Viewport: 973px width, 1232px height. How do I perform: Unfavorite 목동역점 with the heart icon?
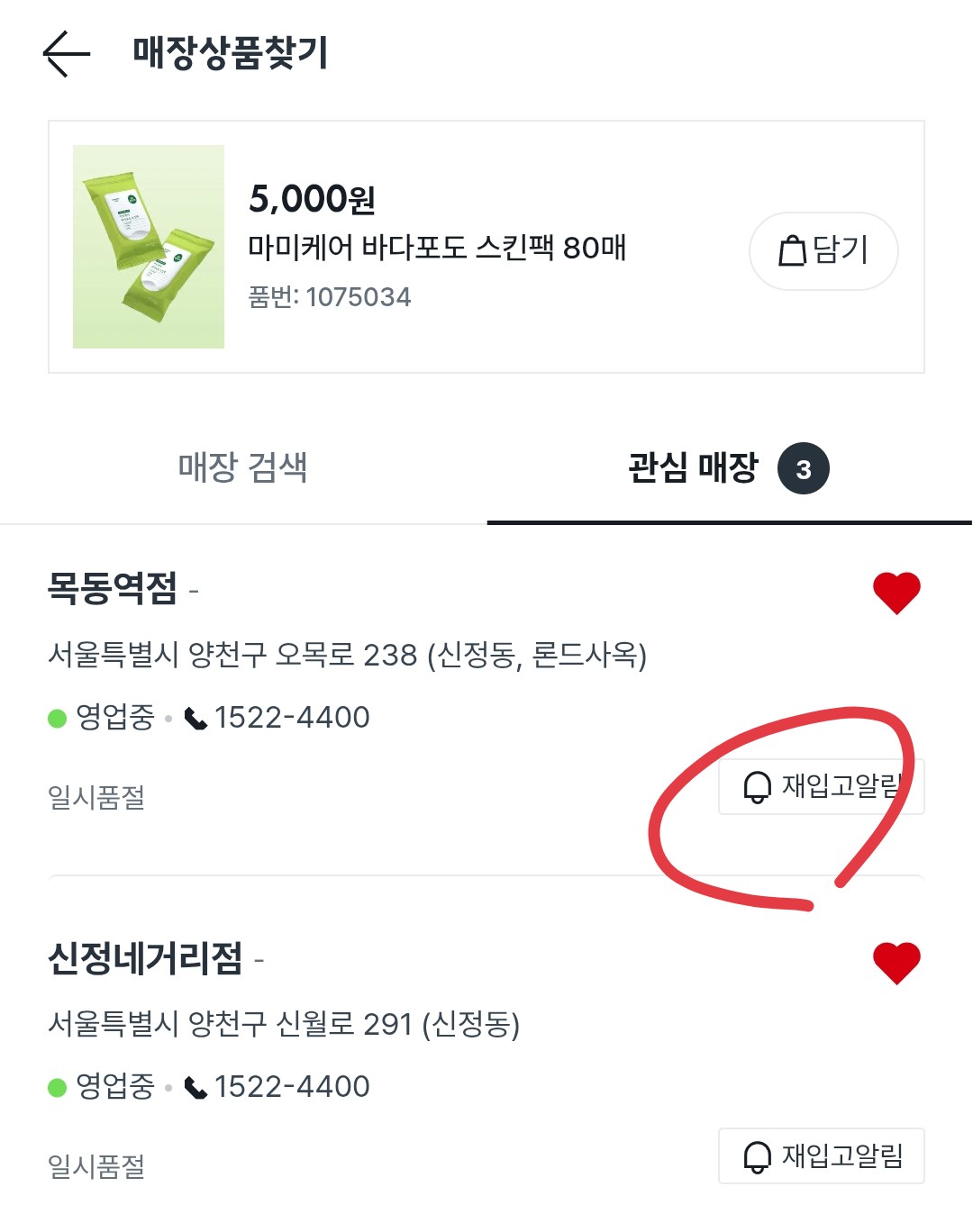[896, 593]
